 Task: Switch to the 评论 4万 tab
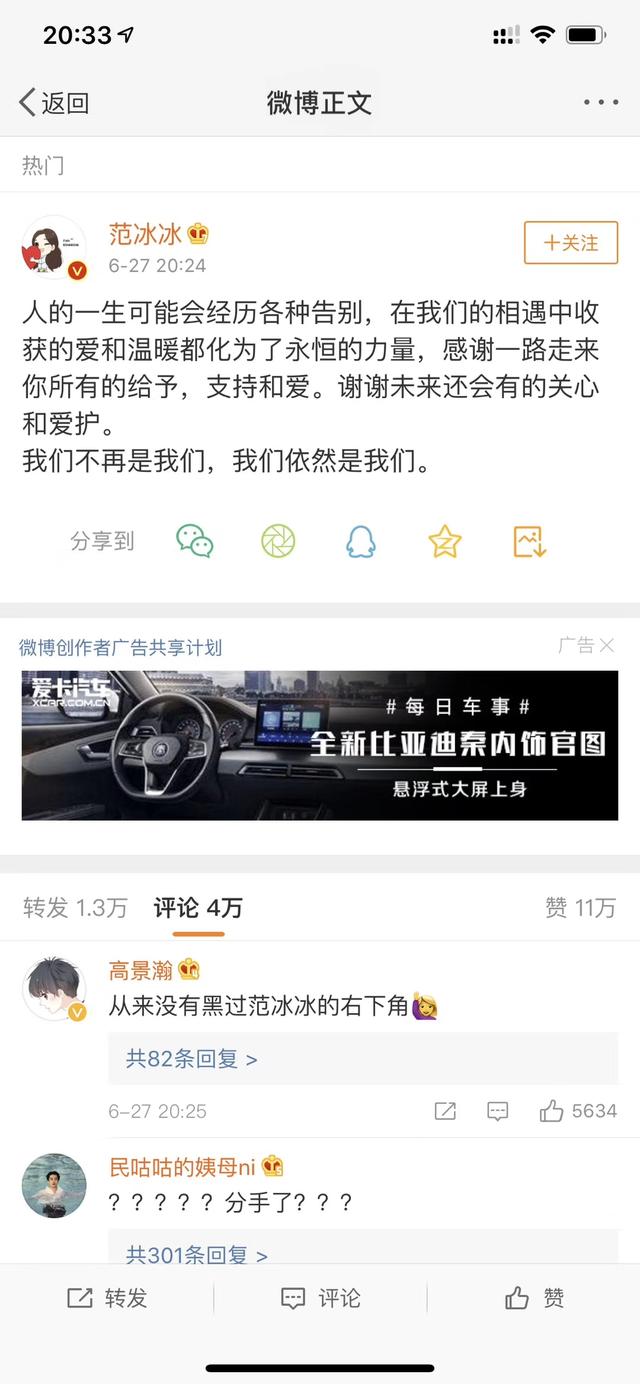click(198, 908)
